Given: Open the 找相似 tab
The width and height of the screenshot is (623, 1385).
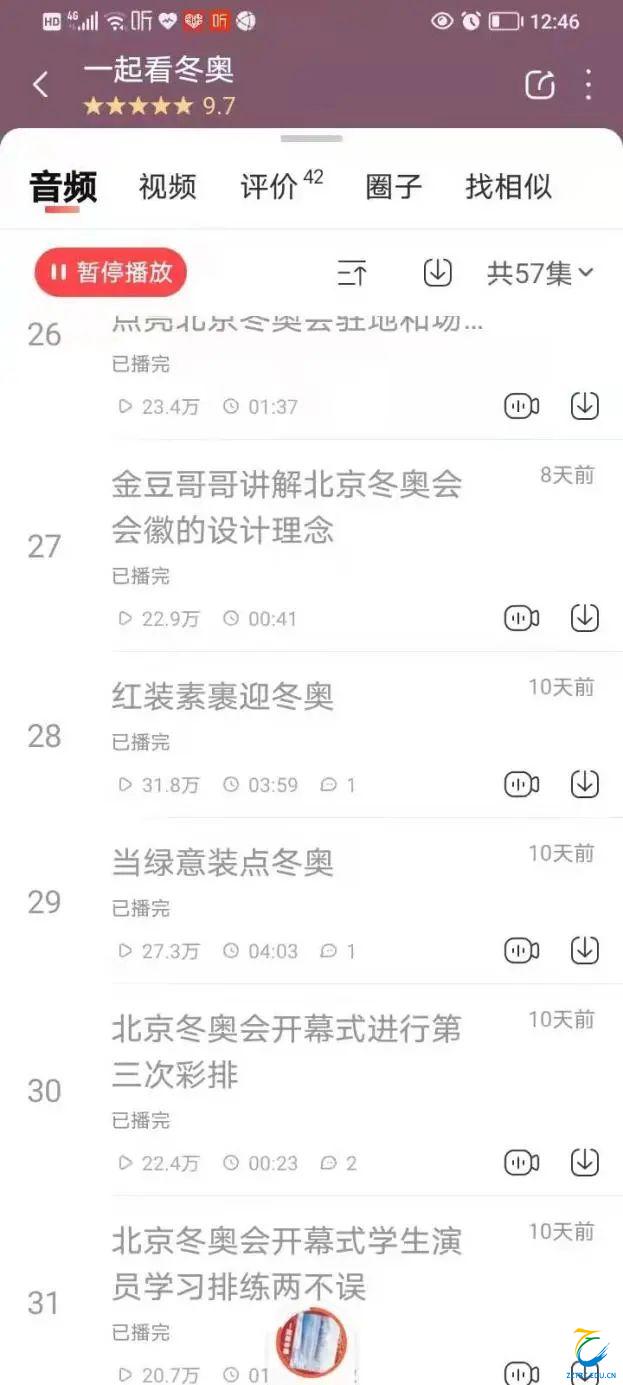Looking at the screenshot, I should click(x=508, y=187).
